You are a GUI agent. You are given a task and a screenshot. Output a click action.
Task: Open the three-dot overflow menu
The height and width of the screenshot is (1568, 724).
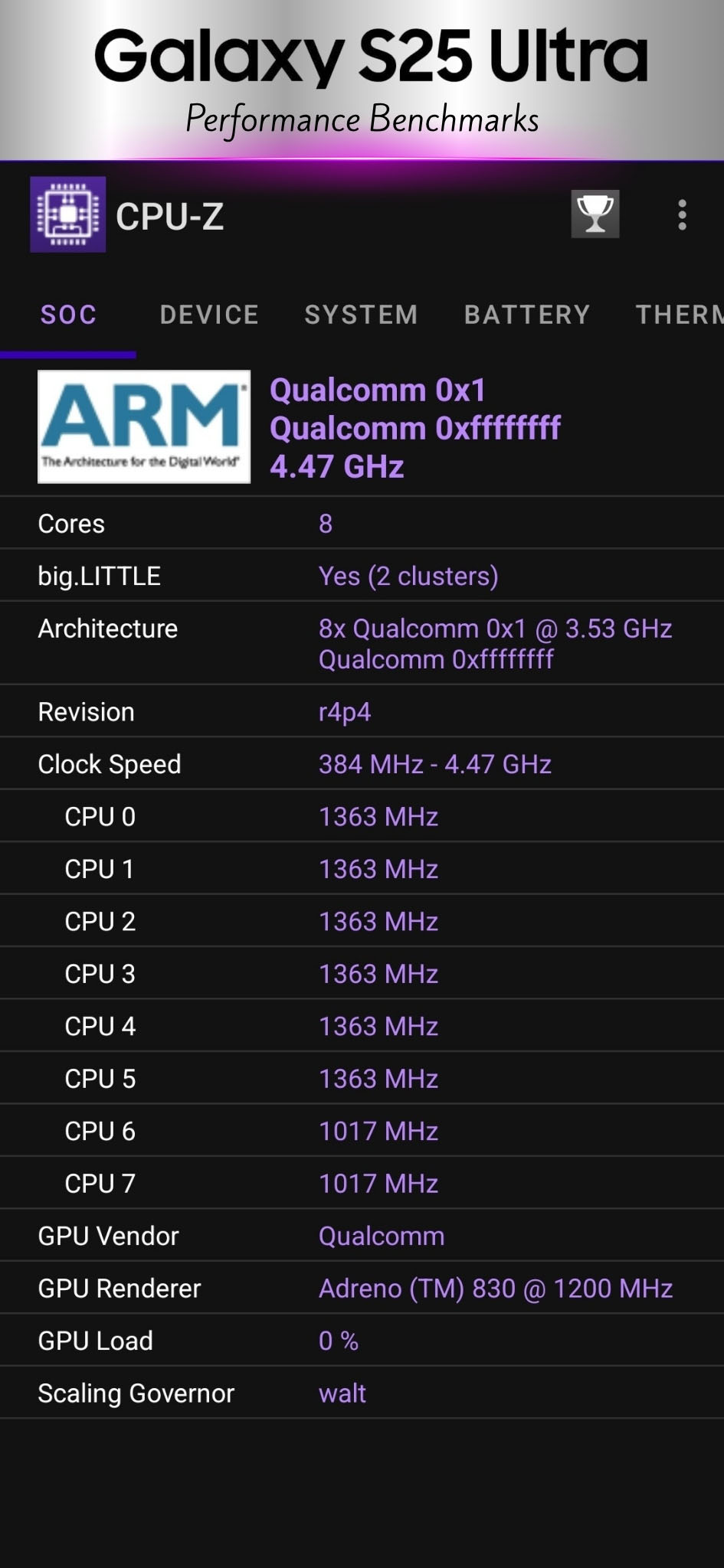682,215
